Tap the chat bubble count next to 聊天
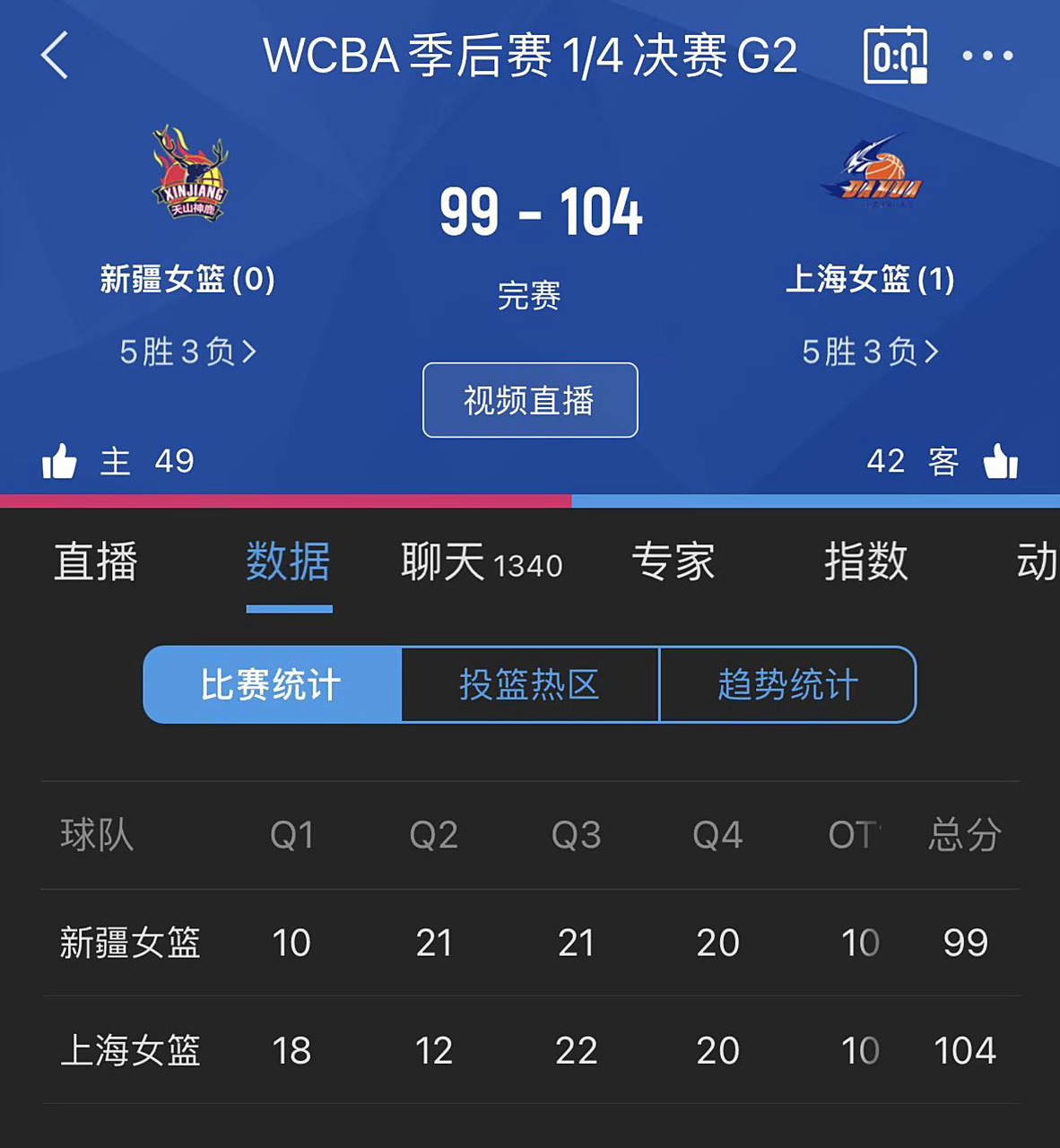The image size is (1060, 1148). (x=528, y=567)
